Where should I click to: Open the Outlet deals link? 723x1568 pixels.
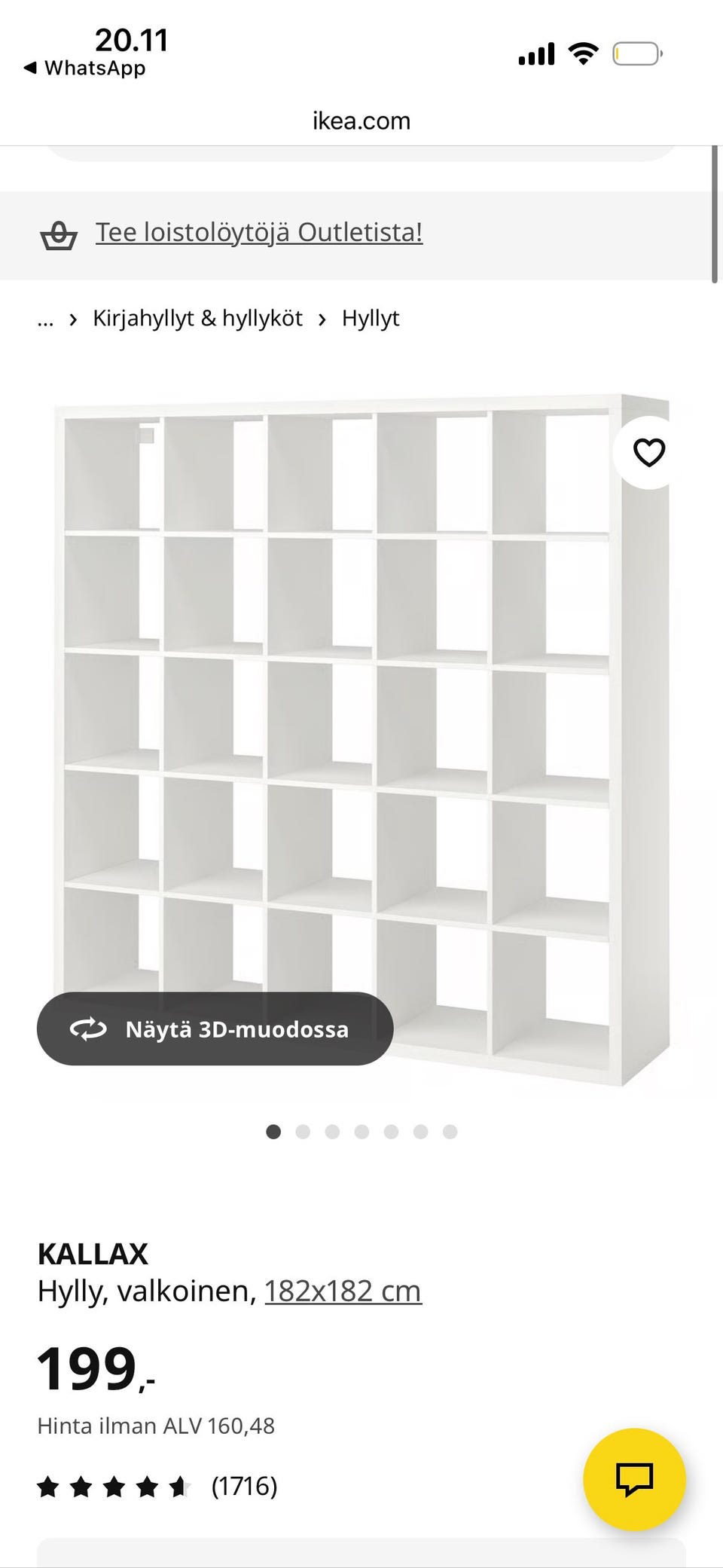click(258, 232)
